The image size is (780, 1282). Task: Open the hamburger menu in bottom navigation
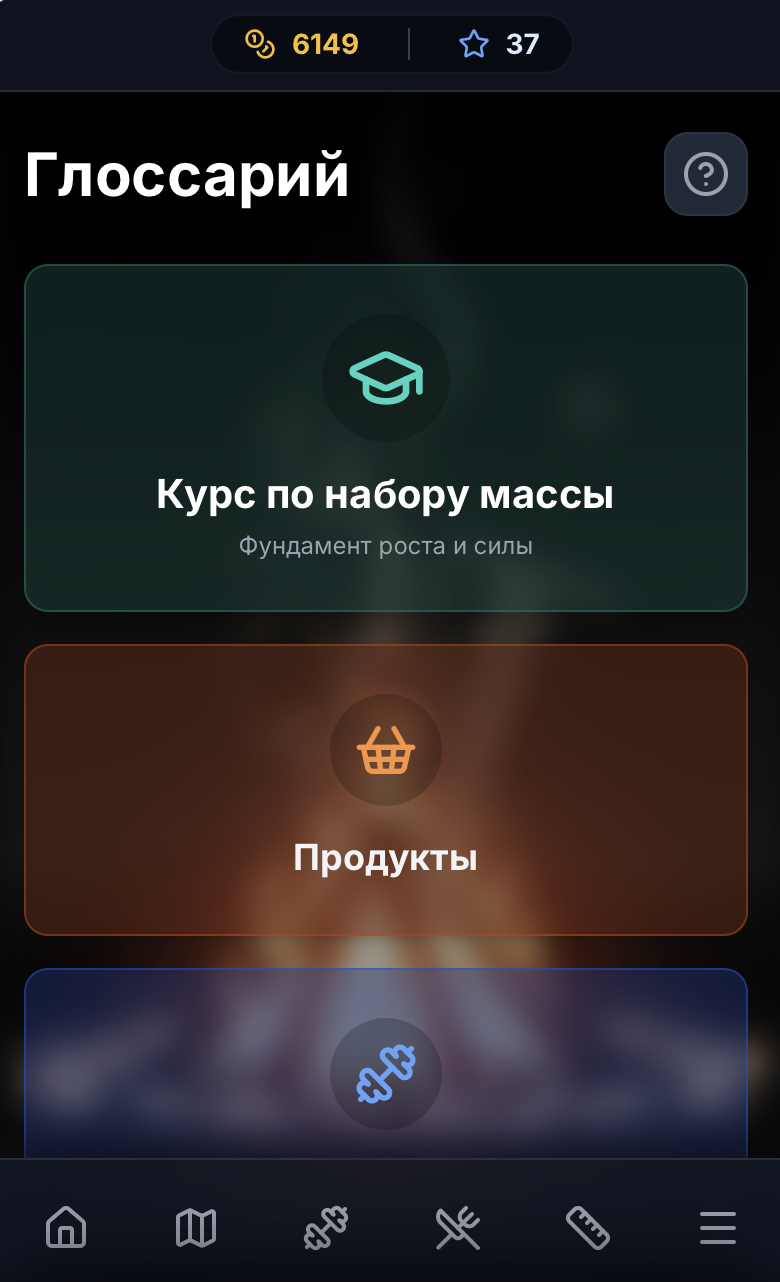(718, 1227)
